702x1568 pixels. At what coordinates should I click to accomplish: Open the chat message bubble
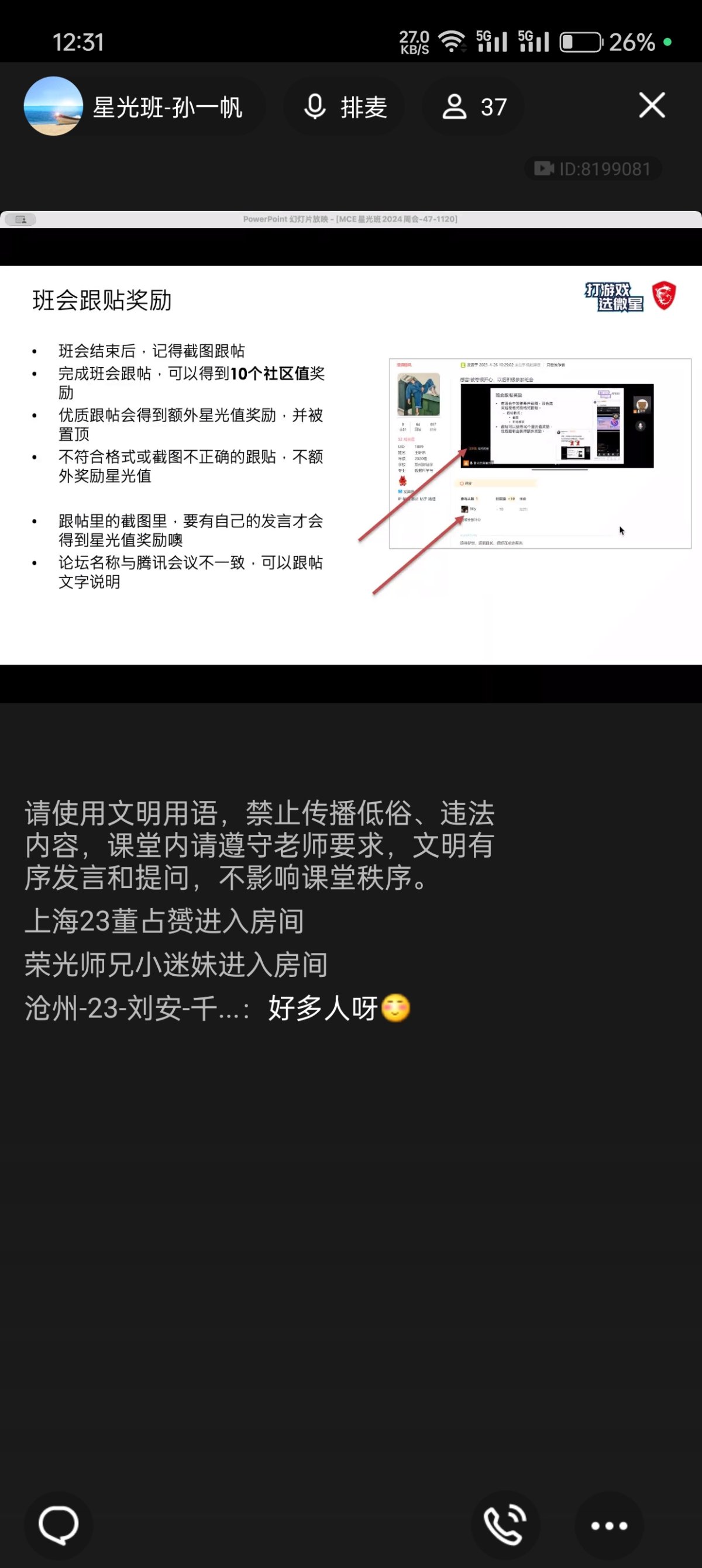(58, 1525)
